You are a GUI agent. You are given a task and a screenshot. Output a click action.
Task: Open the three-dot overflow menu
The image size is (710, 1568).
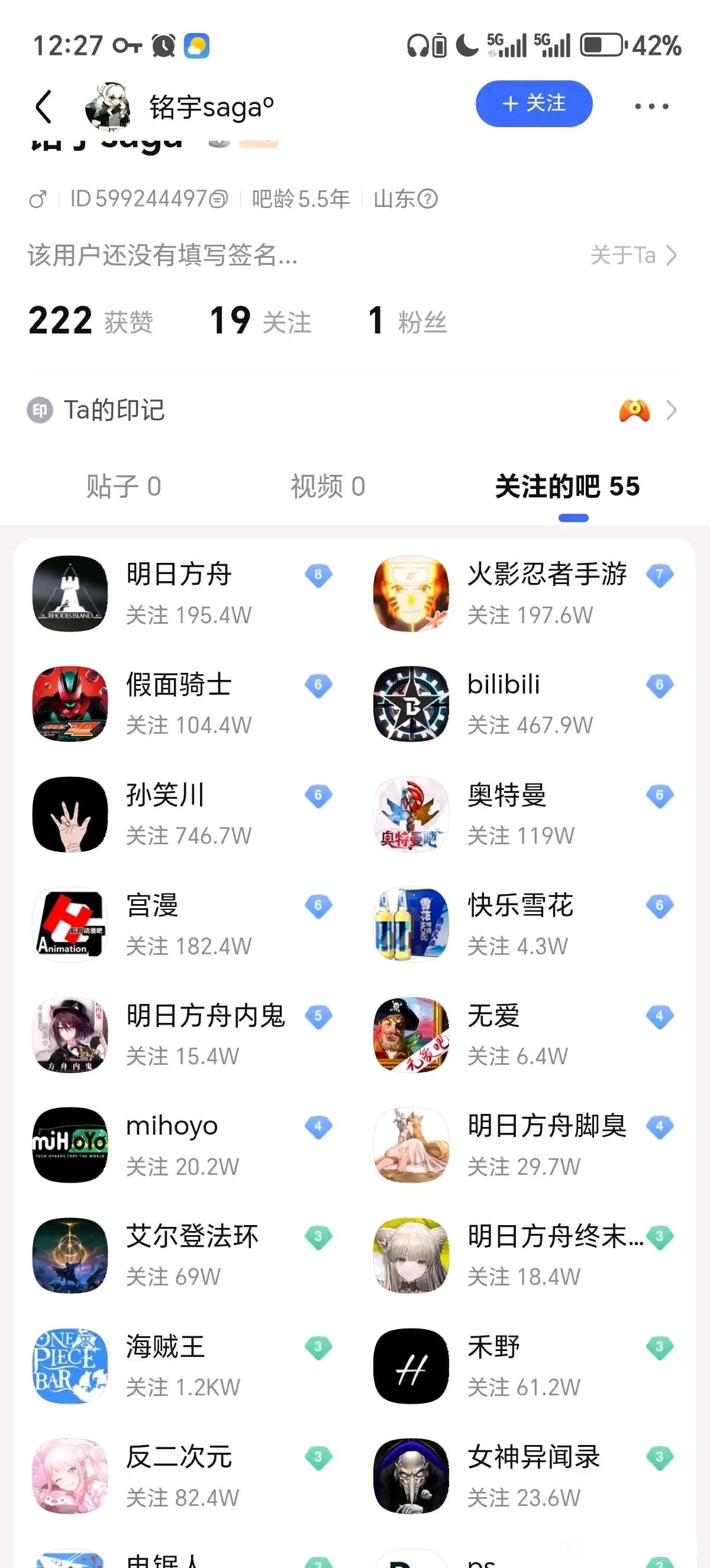[x=651, y=106]
